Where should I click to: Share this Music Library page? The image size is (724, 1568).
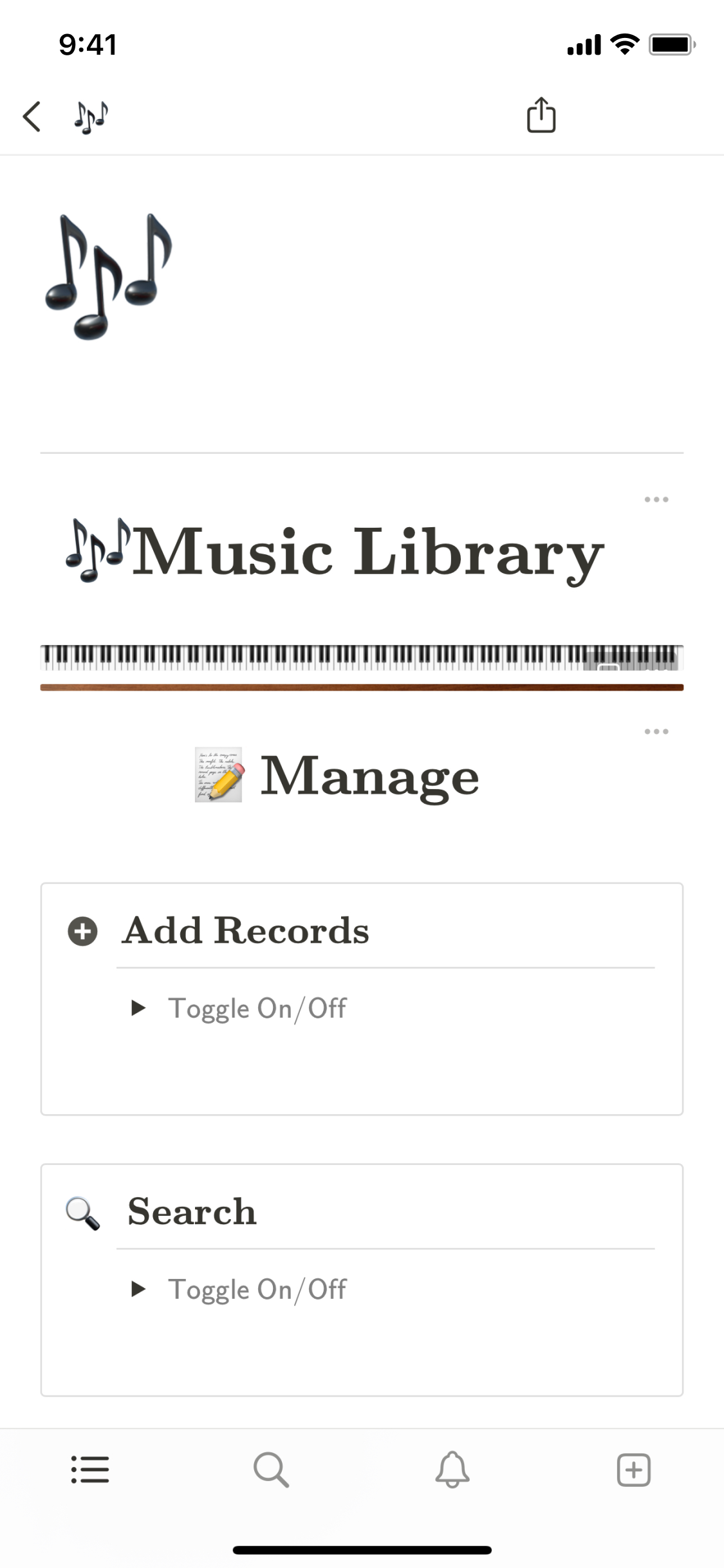tap(541, 116)
